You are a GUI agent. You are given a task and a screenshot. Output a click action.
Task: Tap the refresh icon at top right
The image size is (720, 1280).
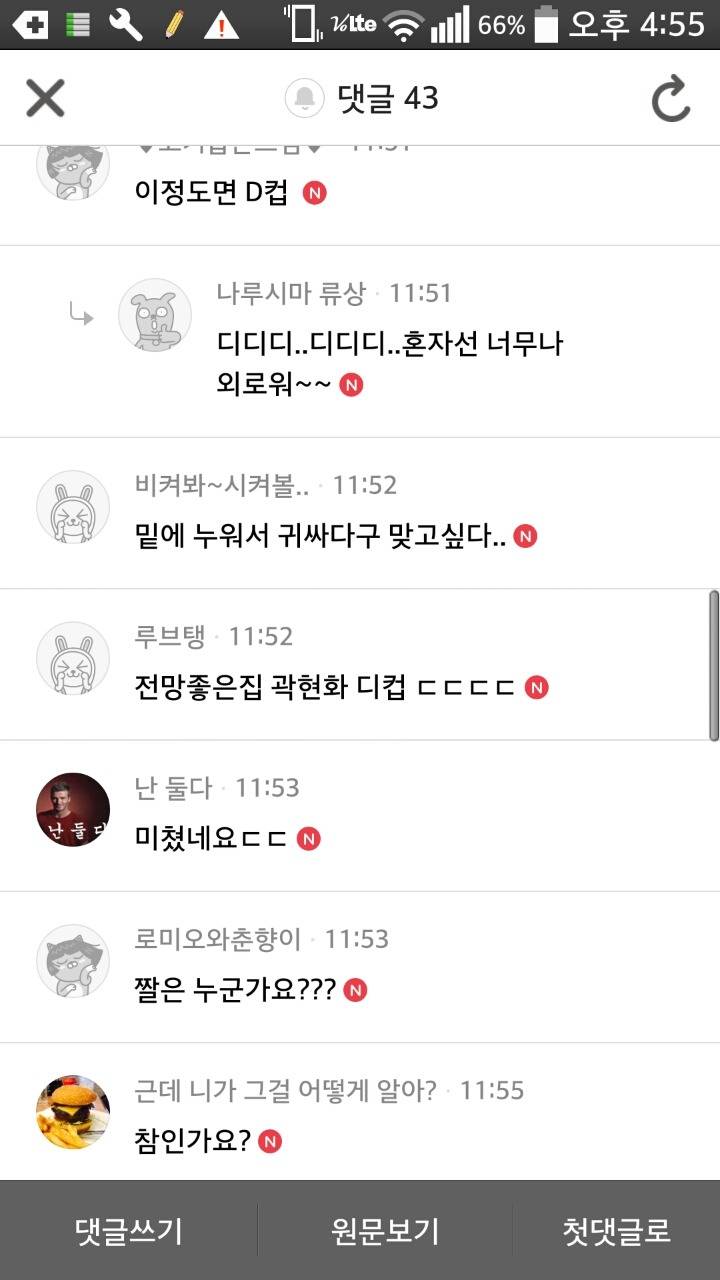click(x=672, y=97)
